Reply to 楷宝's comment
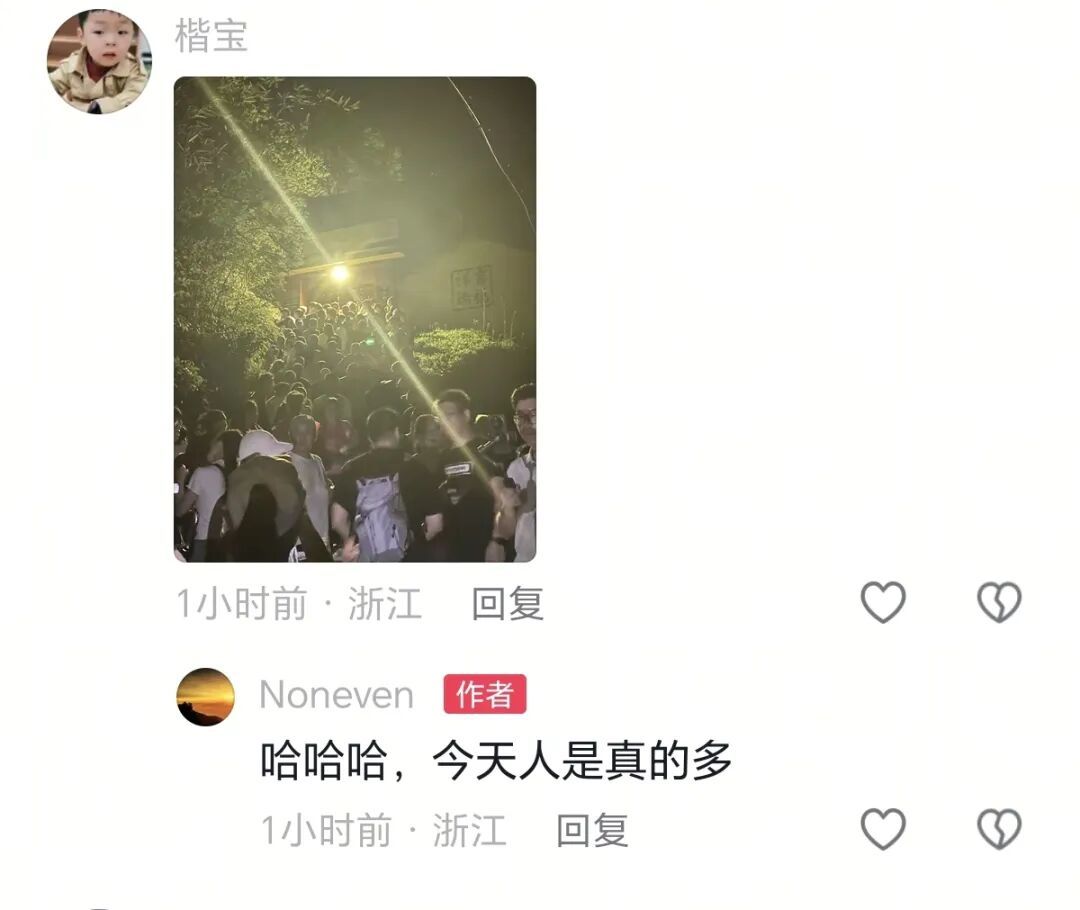 pyautogui.click(x=508, y=603)
